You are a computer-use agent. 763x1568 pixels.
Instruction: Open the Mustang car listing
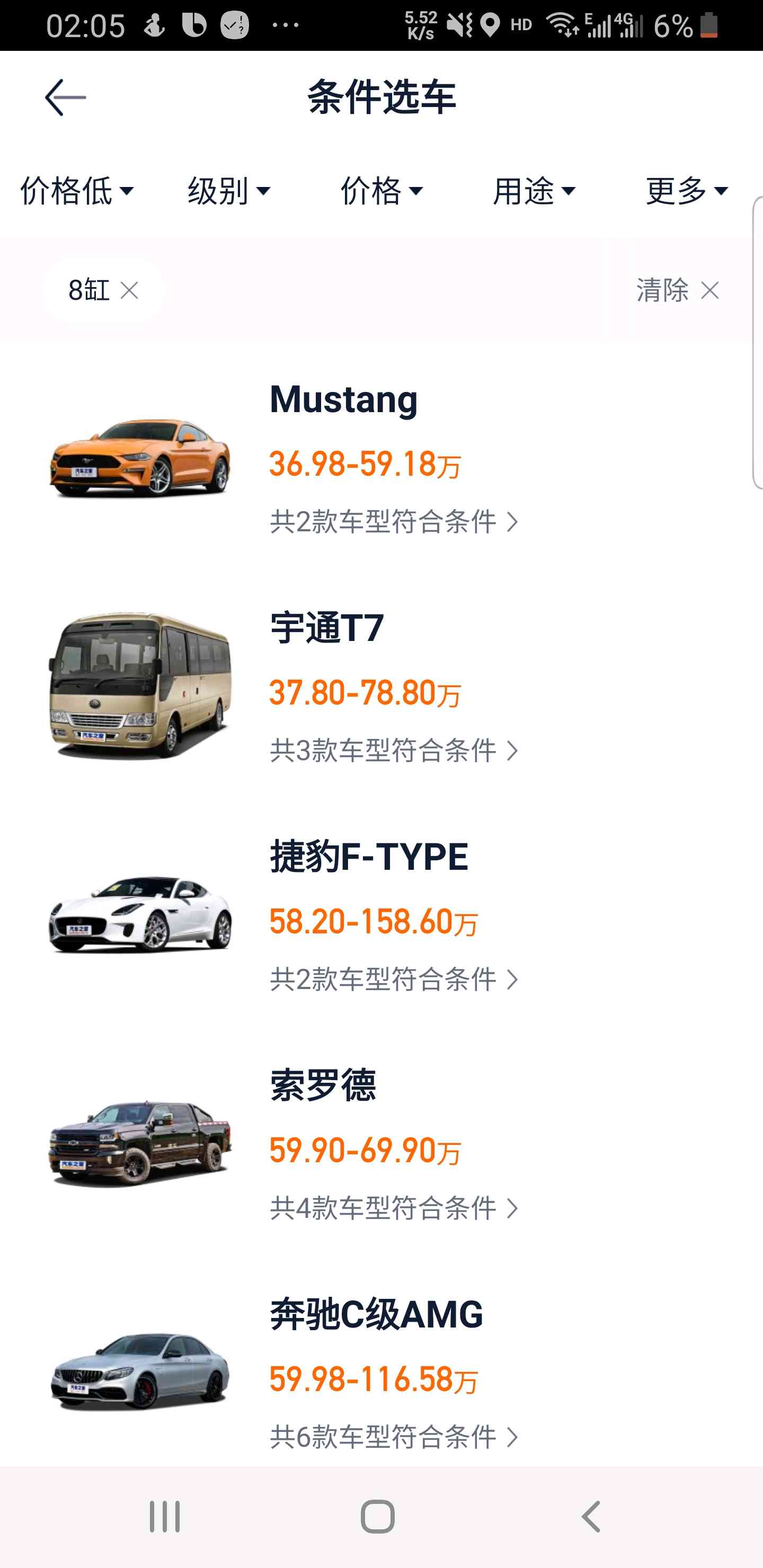[x=381, y=458]
